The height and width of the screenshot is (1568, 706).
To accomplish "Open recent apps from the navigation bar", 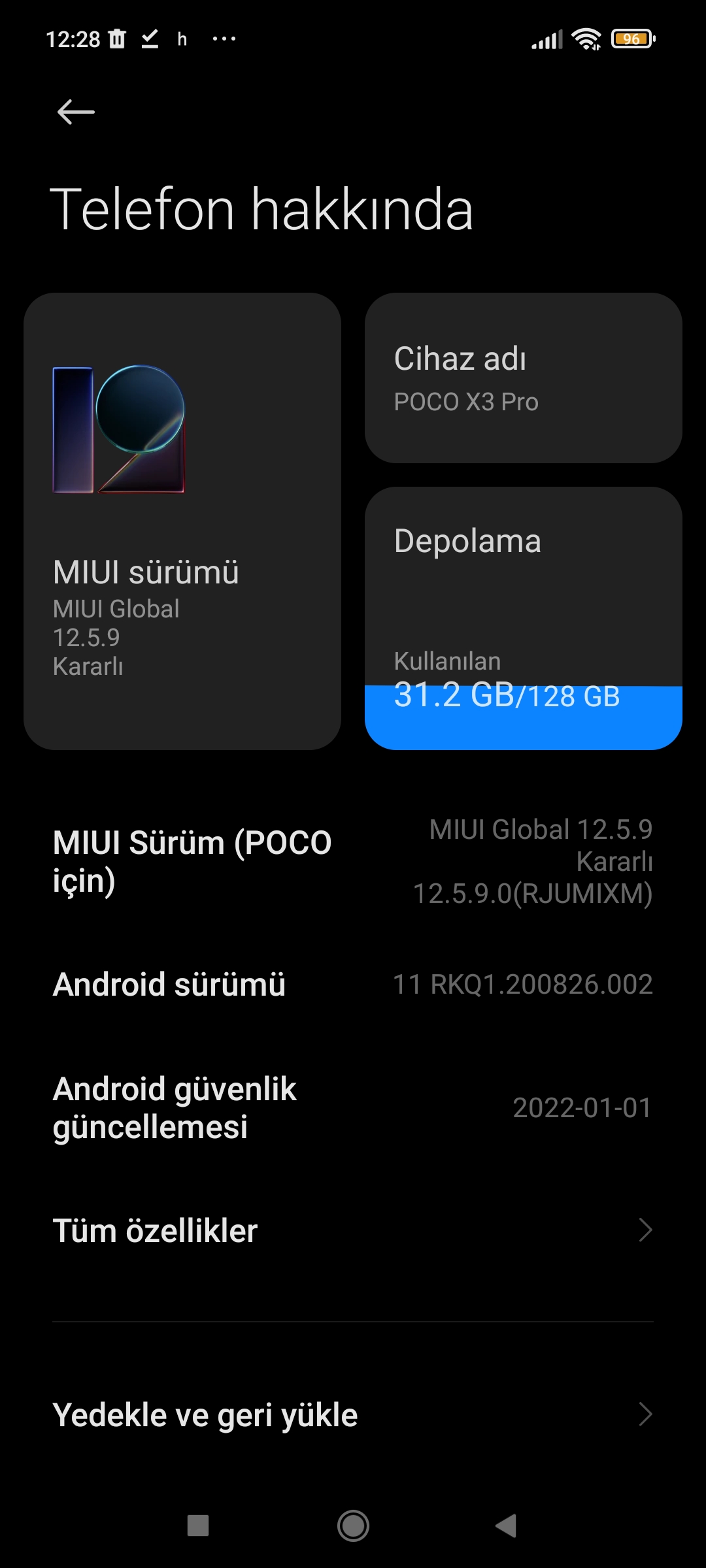I will (198, 1526).
